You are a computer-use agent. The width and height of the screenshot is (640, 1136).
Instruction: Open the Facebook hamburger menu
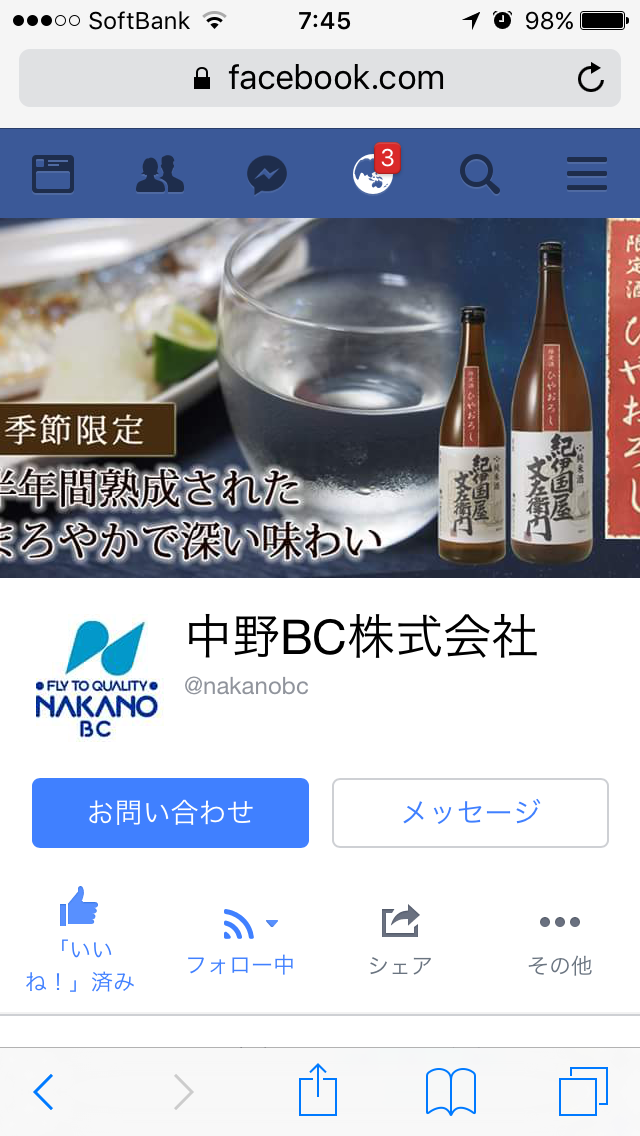pos(586,175)
